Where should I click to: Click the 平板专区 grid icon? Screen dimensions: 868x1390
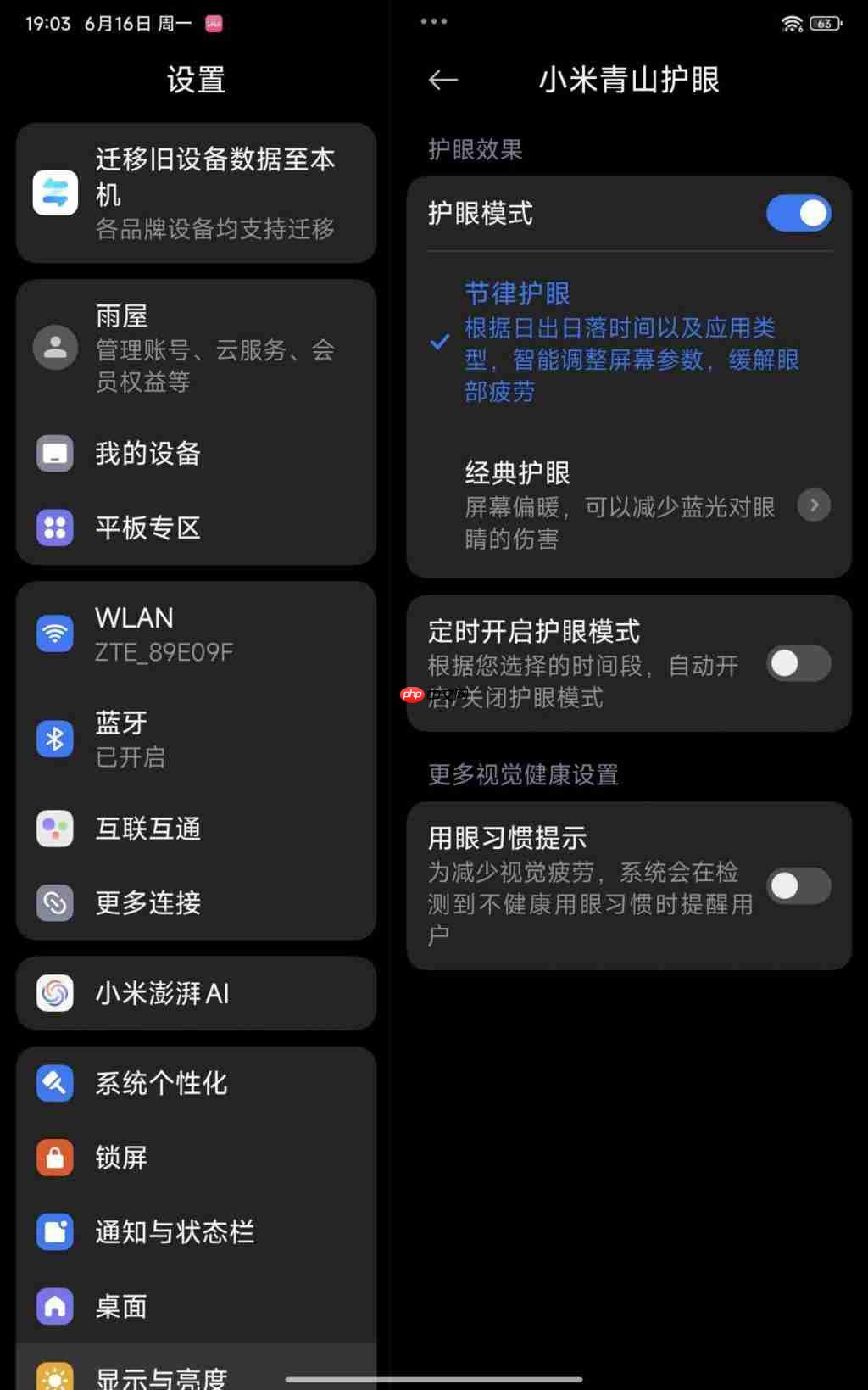(54, 528)
